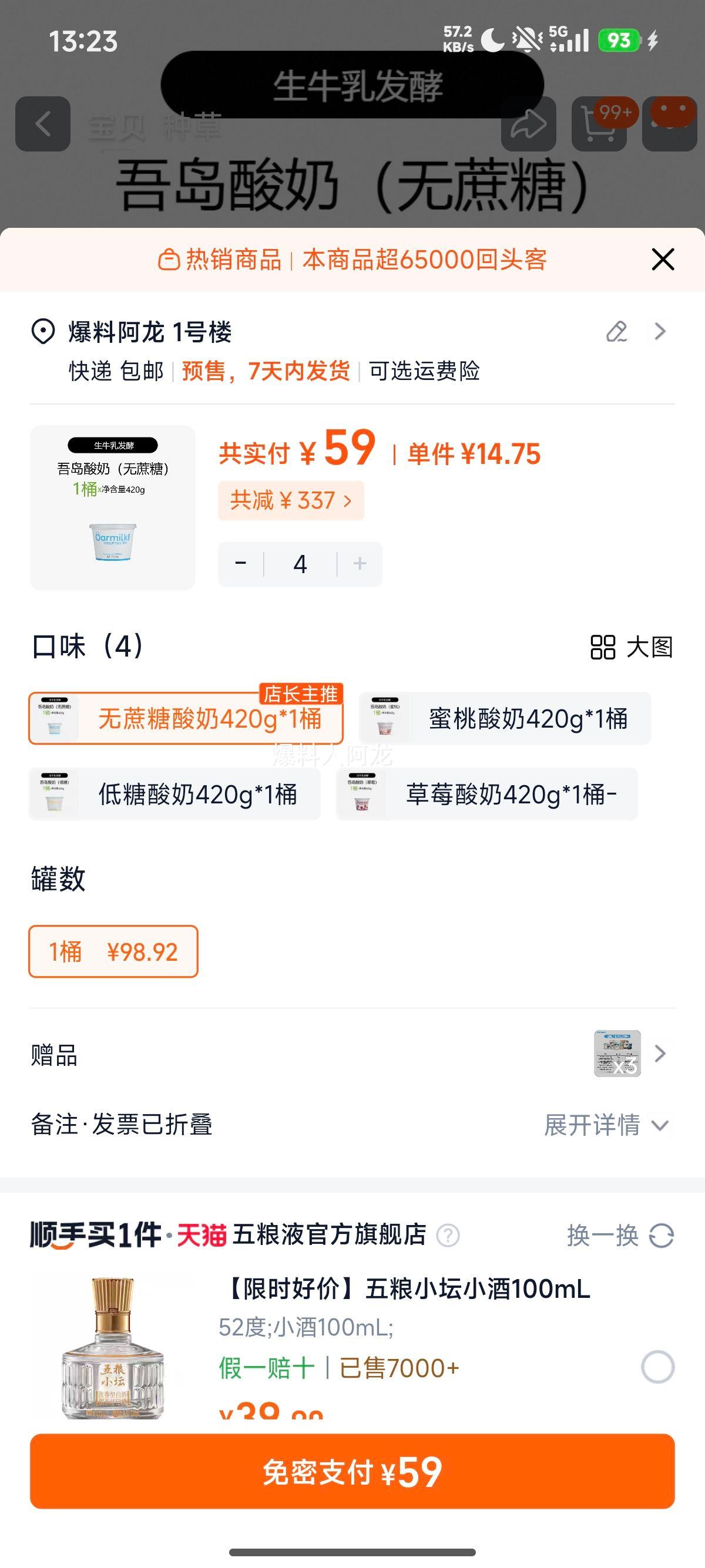The height and width of the screenshot is (1568, 705).
Task: Select the 1桶 ¥98.92 can option
Action: pyautogui.click(x=113, y=953)
